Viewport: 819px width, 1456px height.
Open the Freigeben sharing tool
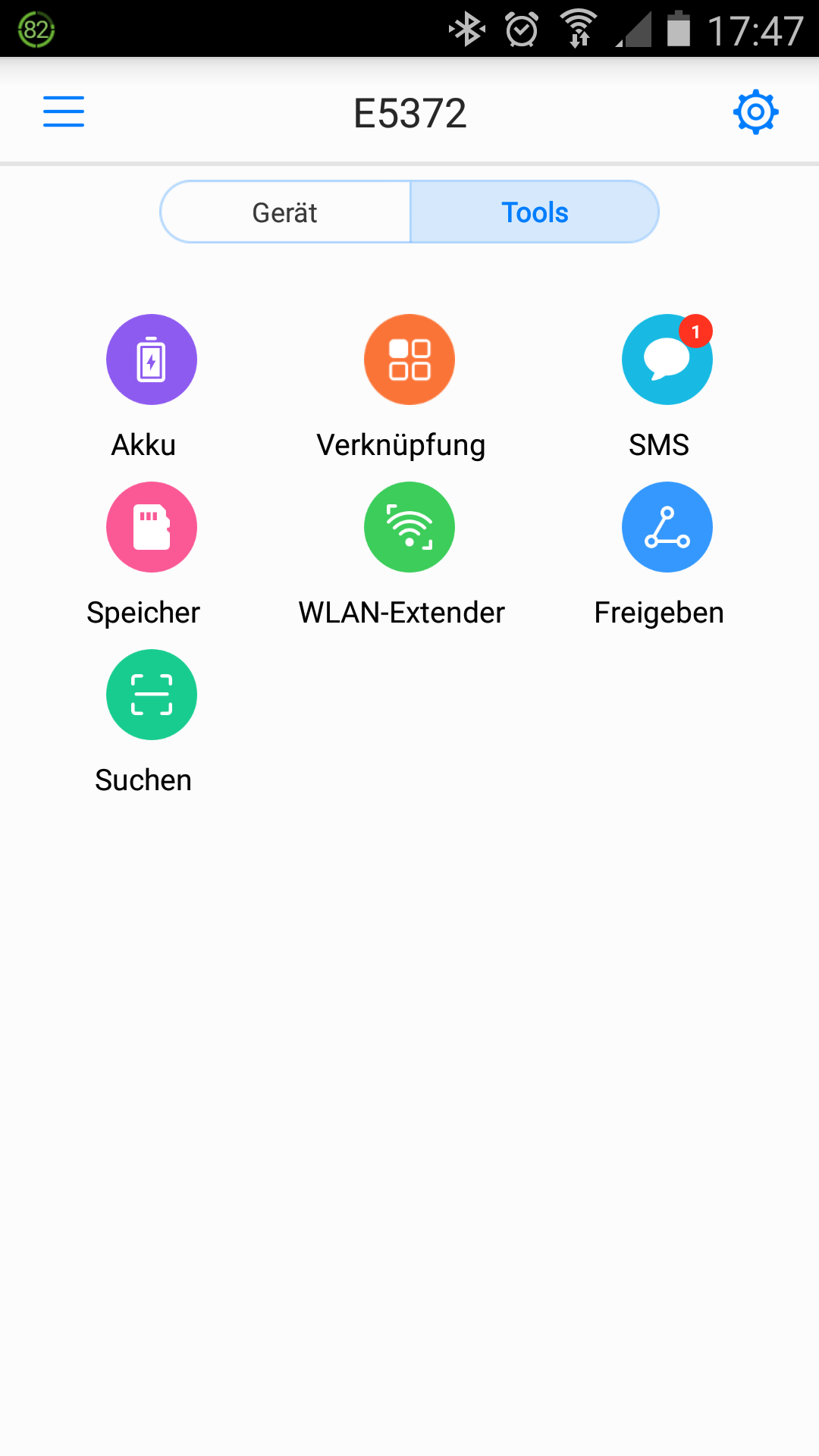click(x=667, y=527)
